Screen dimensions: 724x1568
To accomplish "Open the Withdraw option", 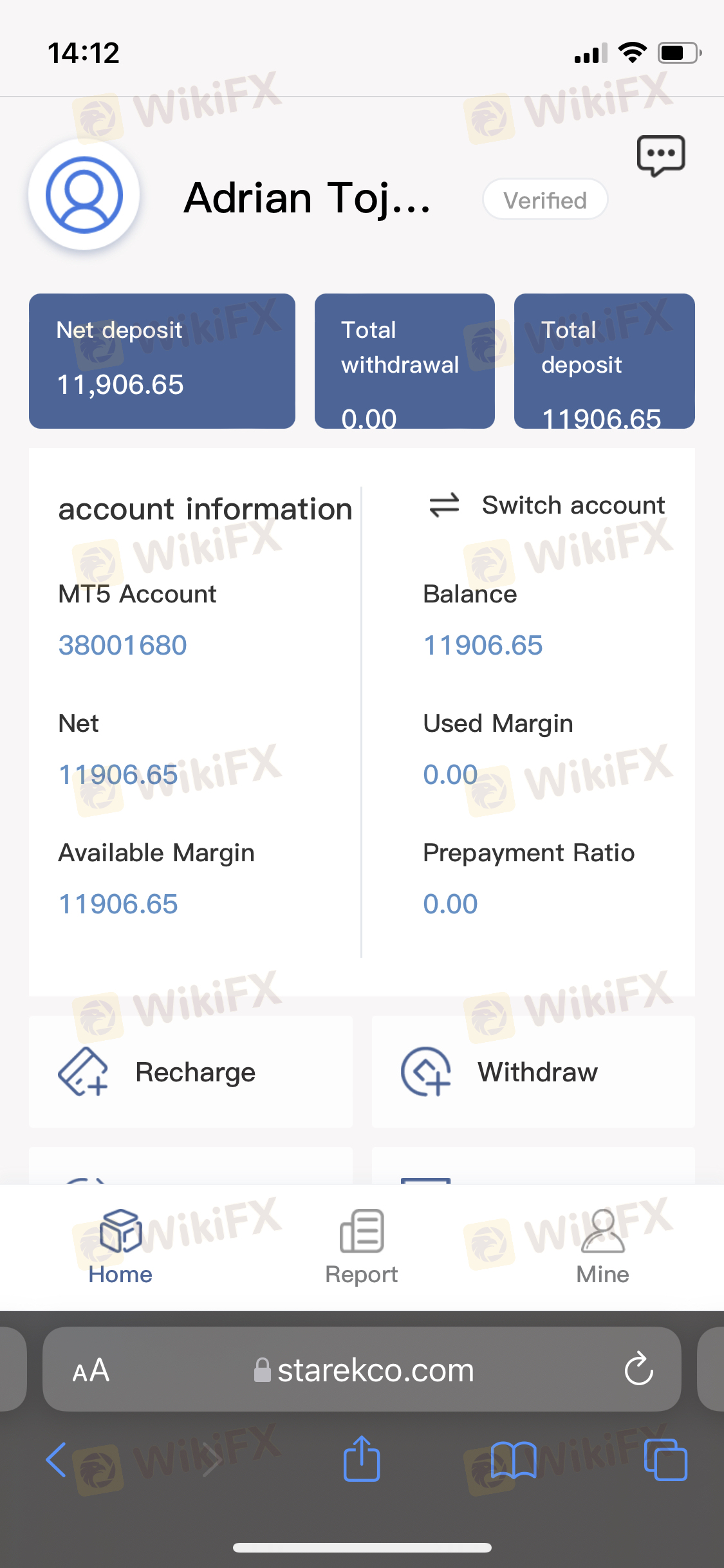I will [534, 1072].
